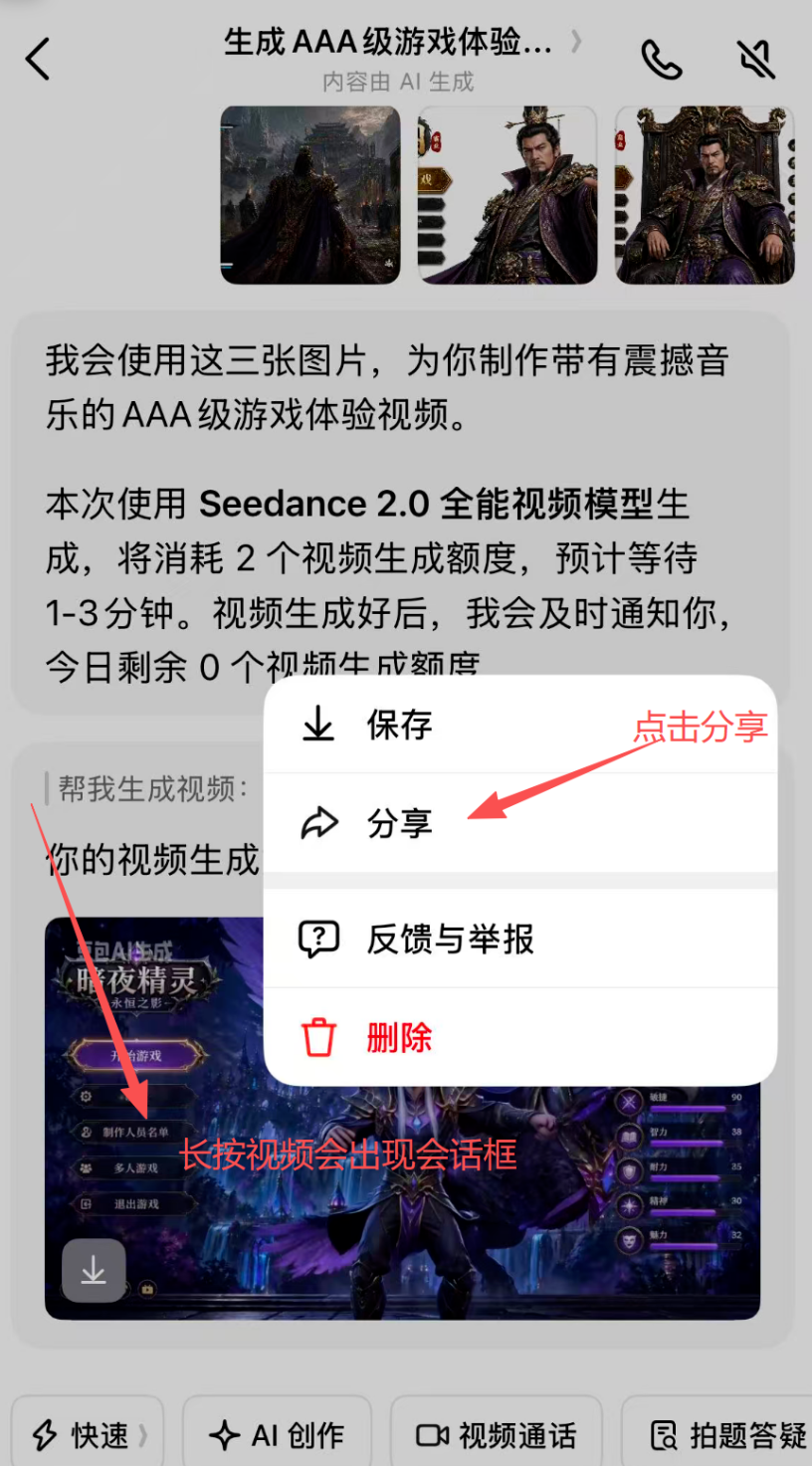Screen dimensions: 812x1466
Task: Open the conversation title details chevron
Action: (576, 43)
